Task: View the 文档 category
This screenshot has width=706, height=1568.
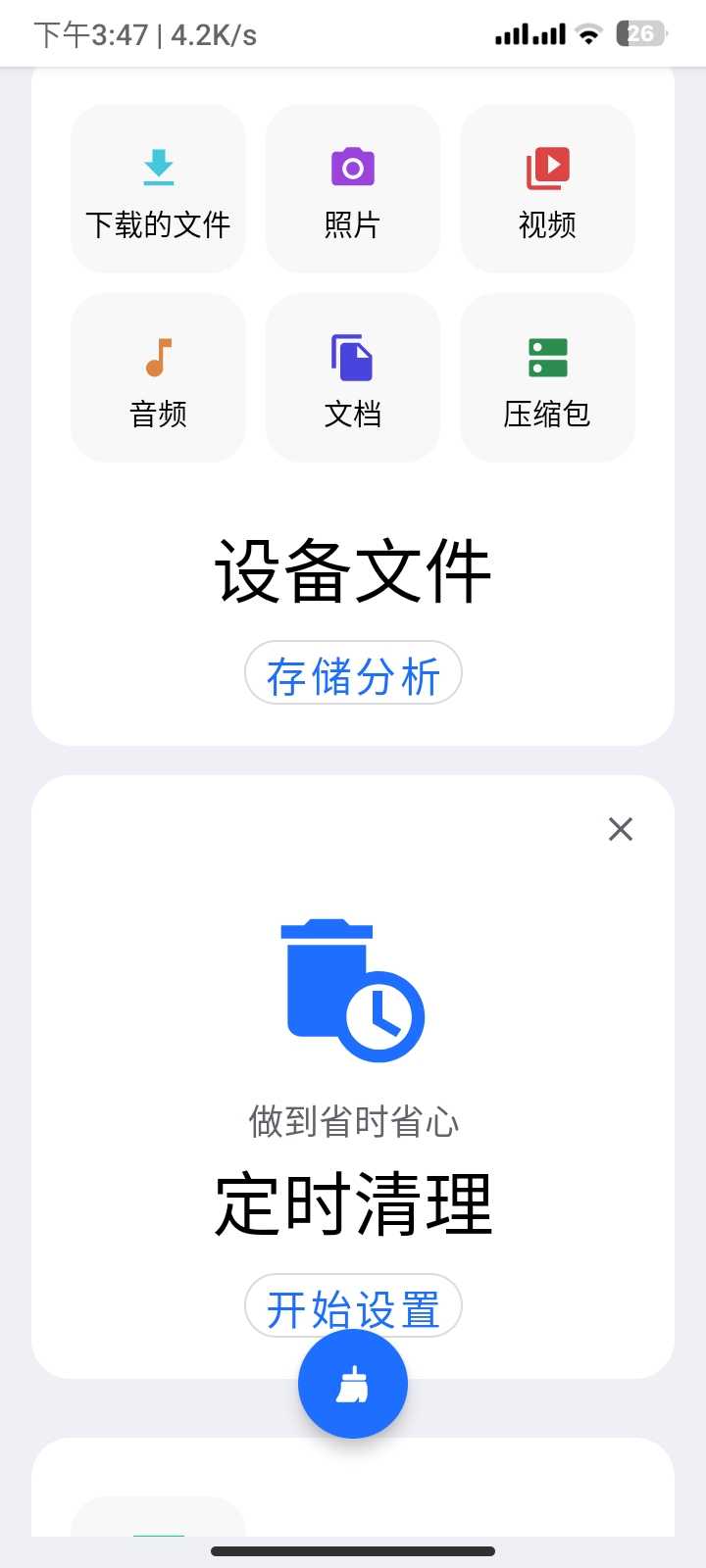Action: tap(352, 378)
